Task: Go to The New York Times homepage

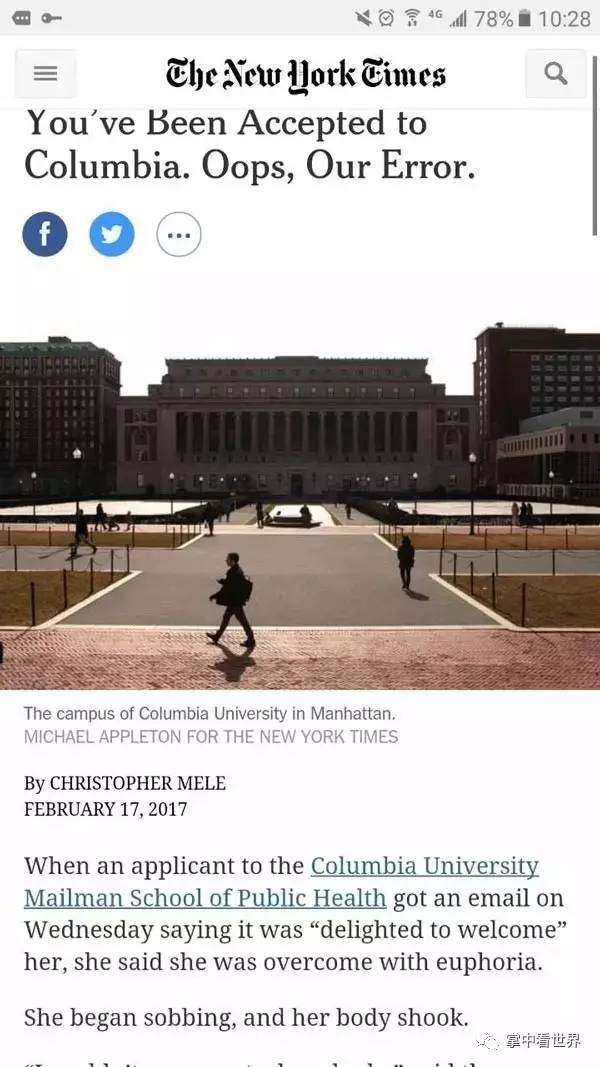Action: pyautogui.click(x=305, y=75)
